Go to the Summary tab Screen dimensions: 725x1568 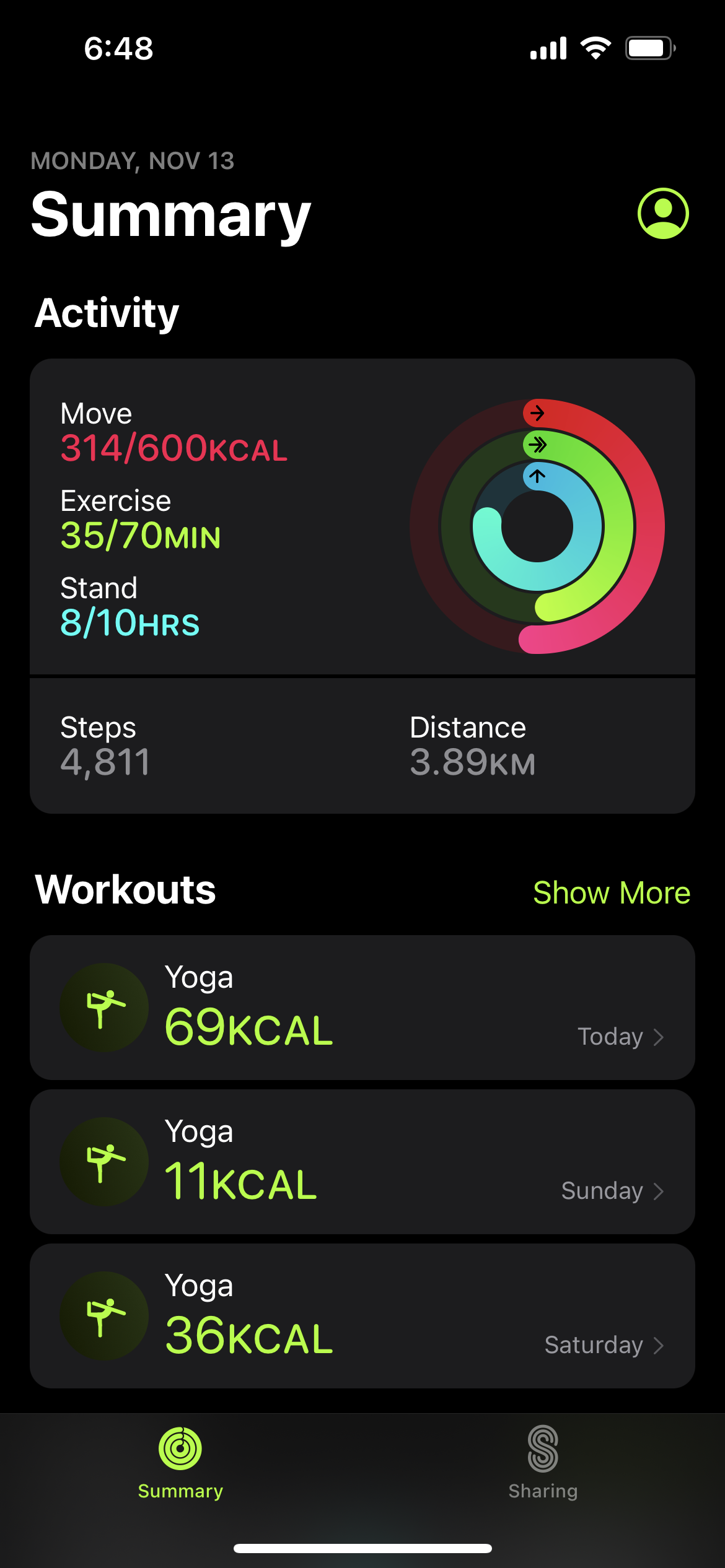(180, 1463)
